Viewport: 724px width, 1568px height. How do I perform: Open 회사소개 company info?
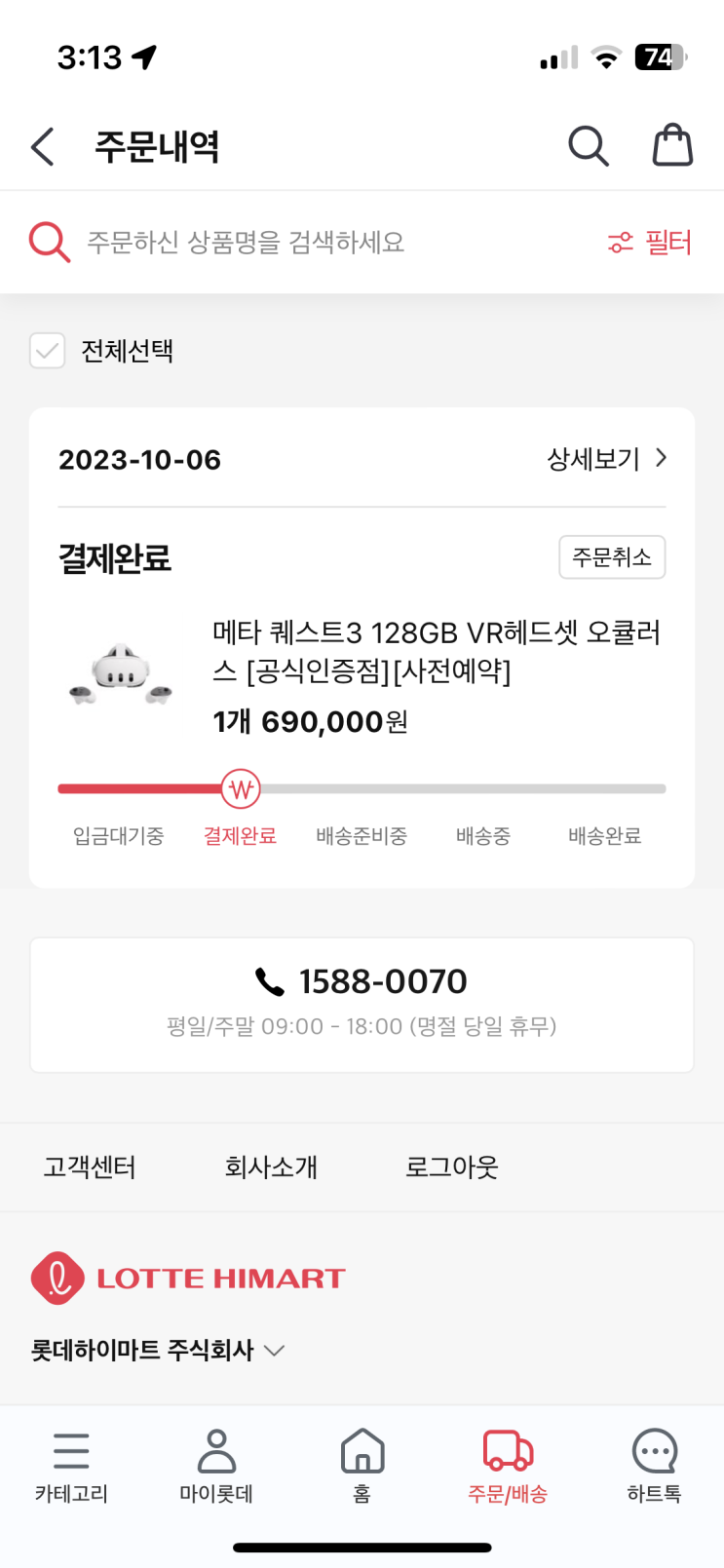[271, 1166]
